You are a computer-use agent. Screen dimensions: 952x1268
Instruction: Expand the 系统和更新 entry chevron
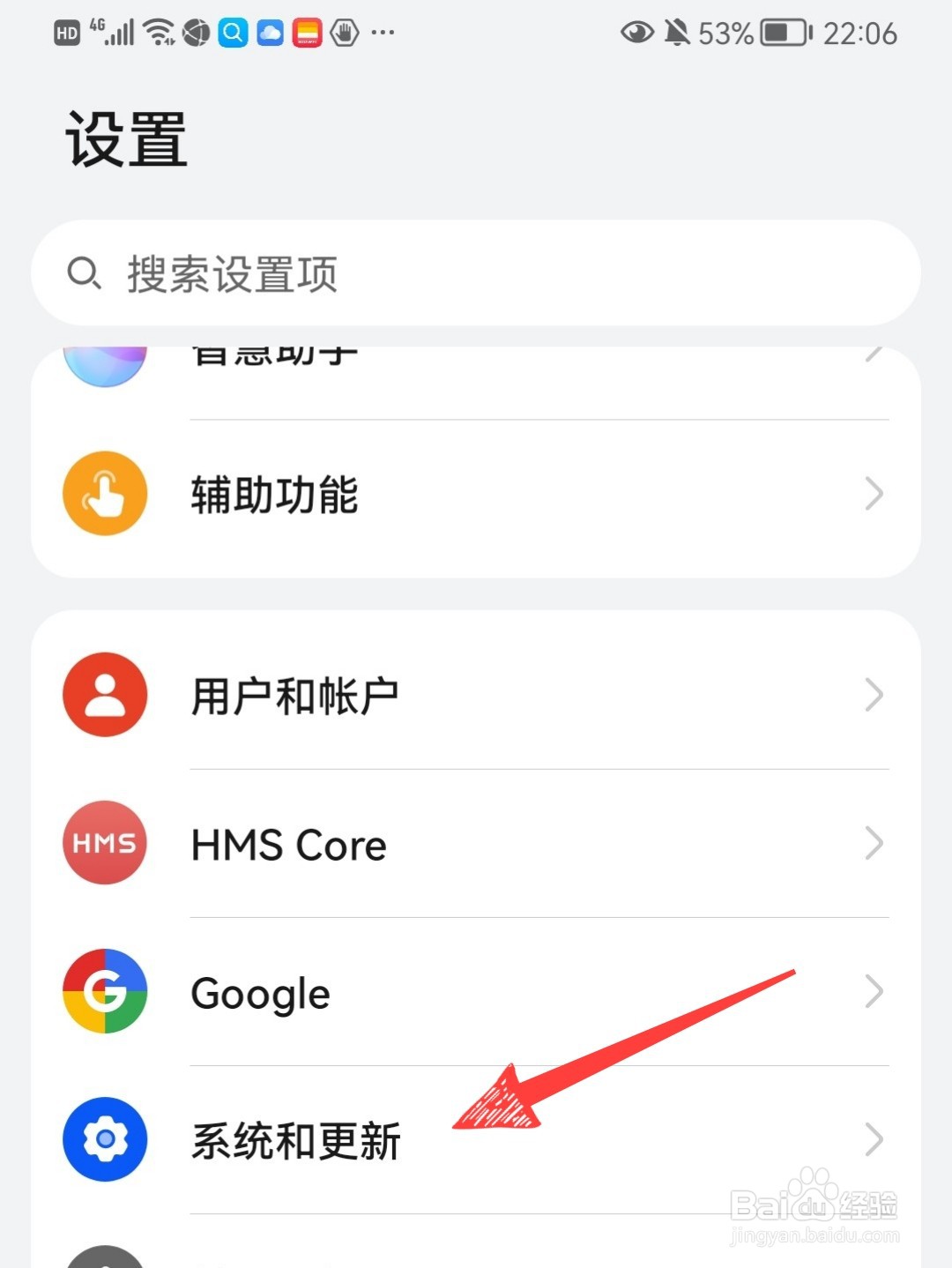click(x=873, y=1139)
